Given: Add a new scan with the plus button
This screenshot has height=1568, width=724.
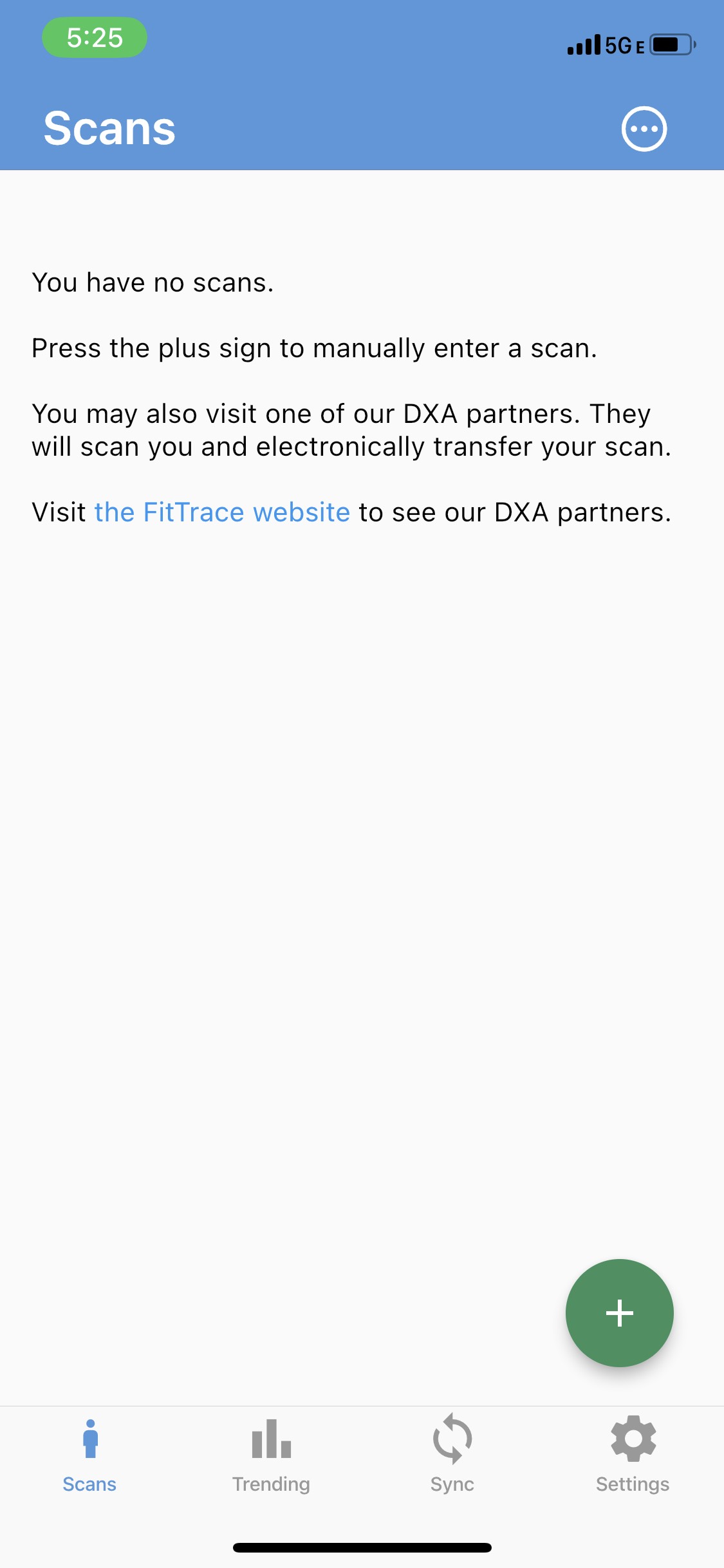Looking at the screenshot, I should 620,1313.
